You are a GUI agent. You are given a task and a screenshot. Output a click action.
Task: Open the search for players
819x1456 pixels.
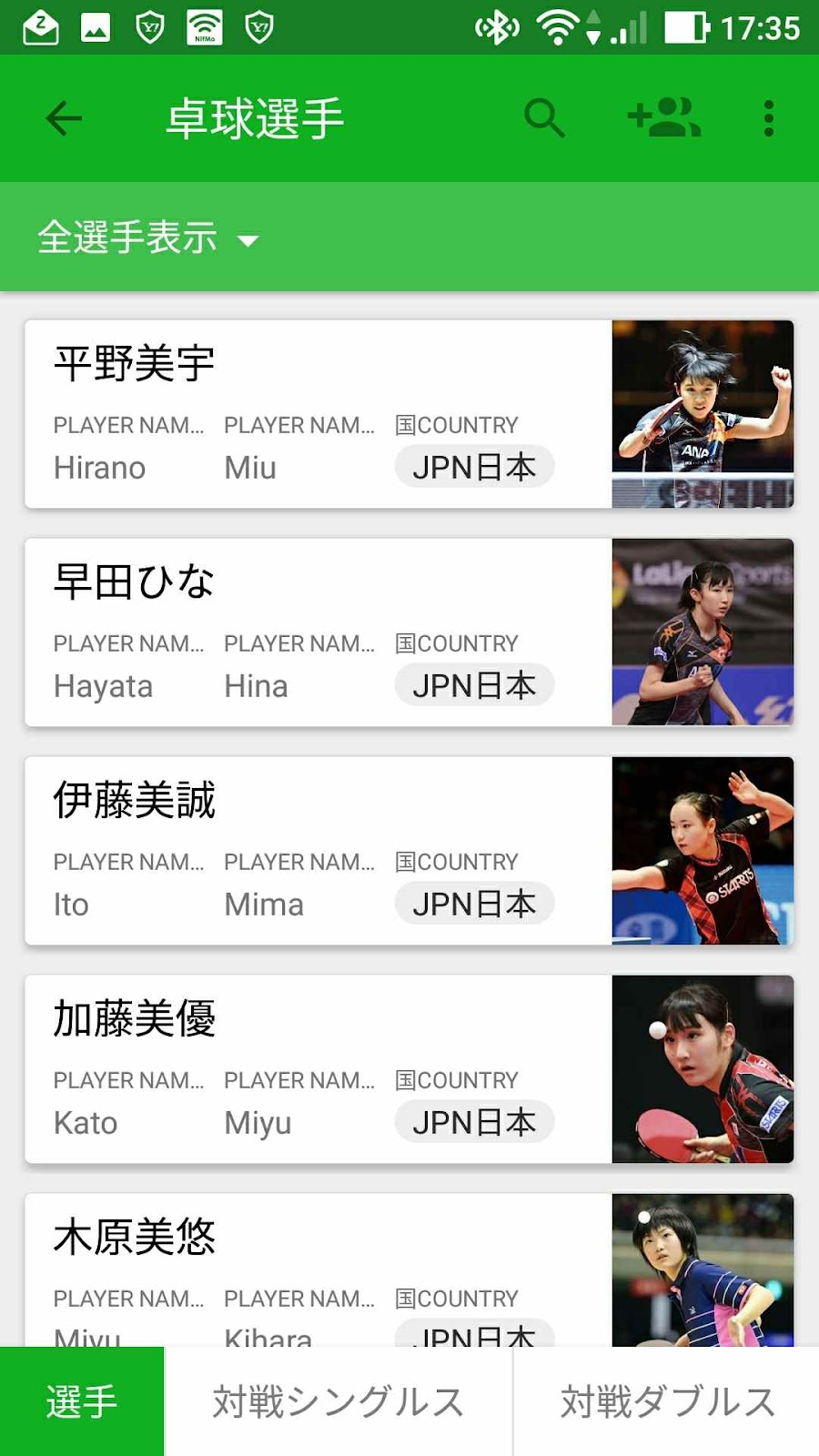[x=544, y=118]
